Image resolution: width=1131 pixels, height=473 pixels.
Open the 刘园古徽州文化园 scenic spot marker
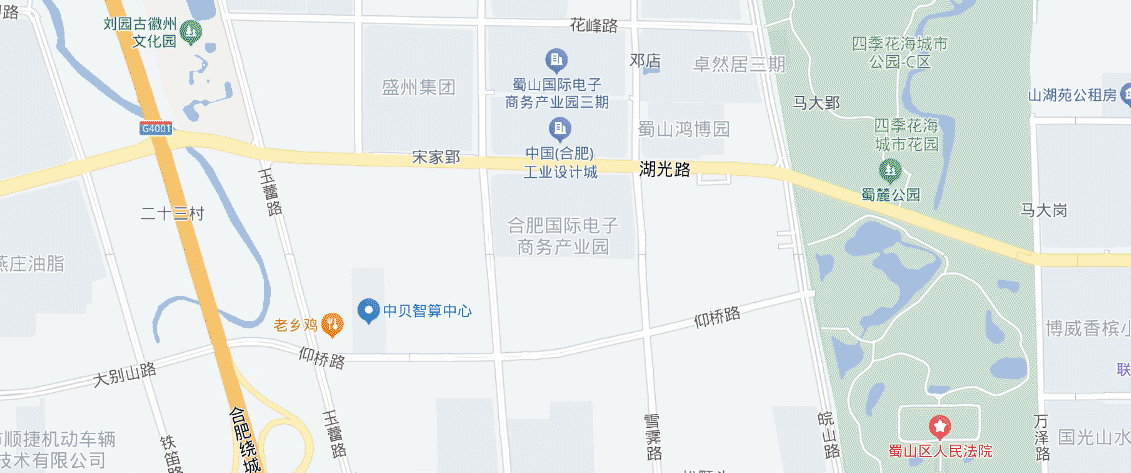[x=193, y=32]
